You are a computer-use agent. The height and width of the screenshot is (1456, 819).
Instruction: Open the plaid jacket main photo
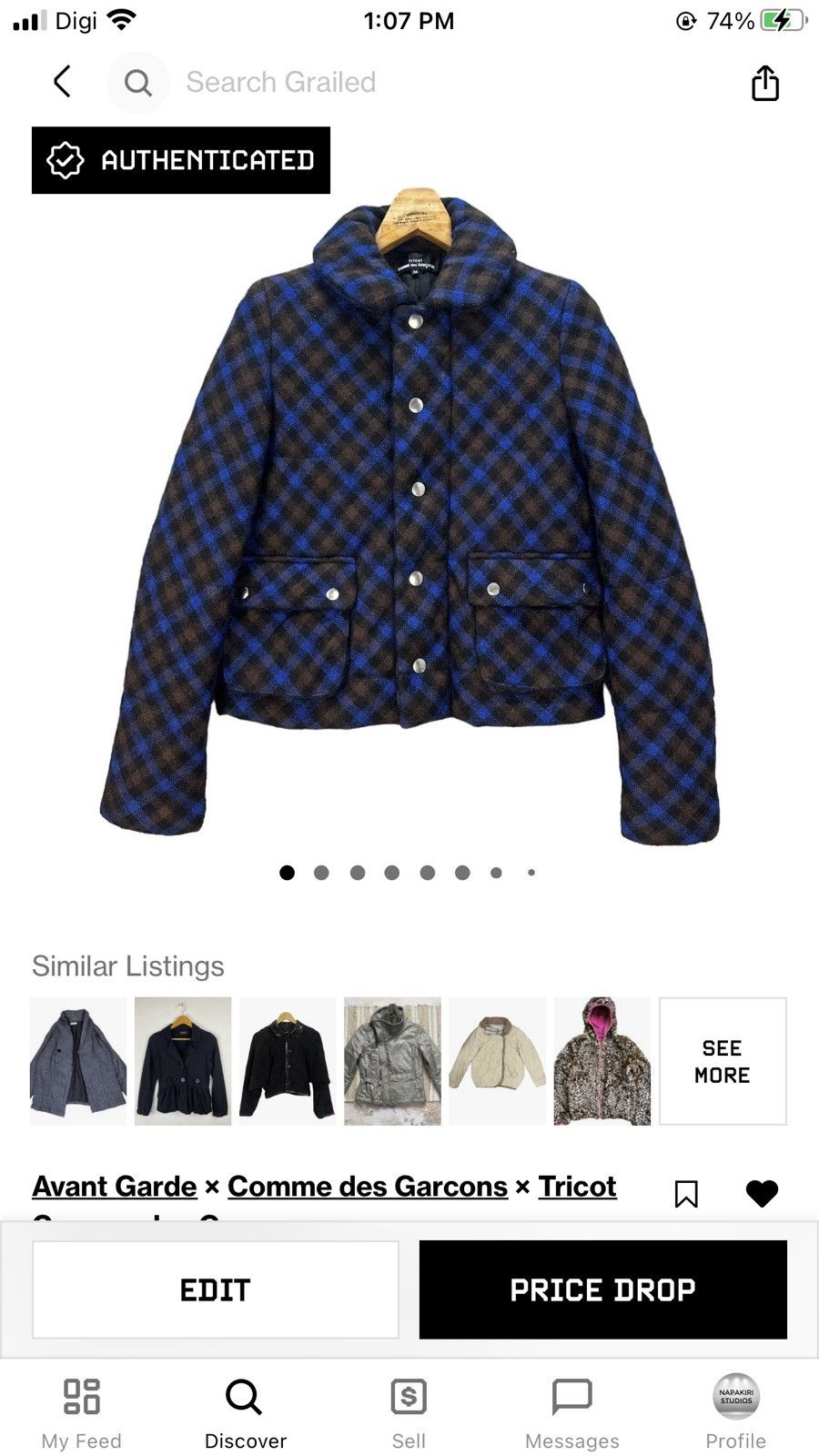point(409,517)
